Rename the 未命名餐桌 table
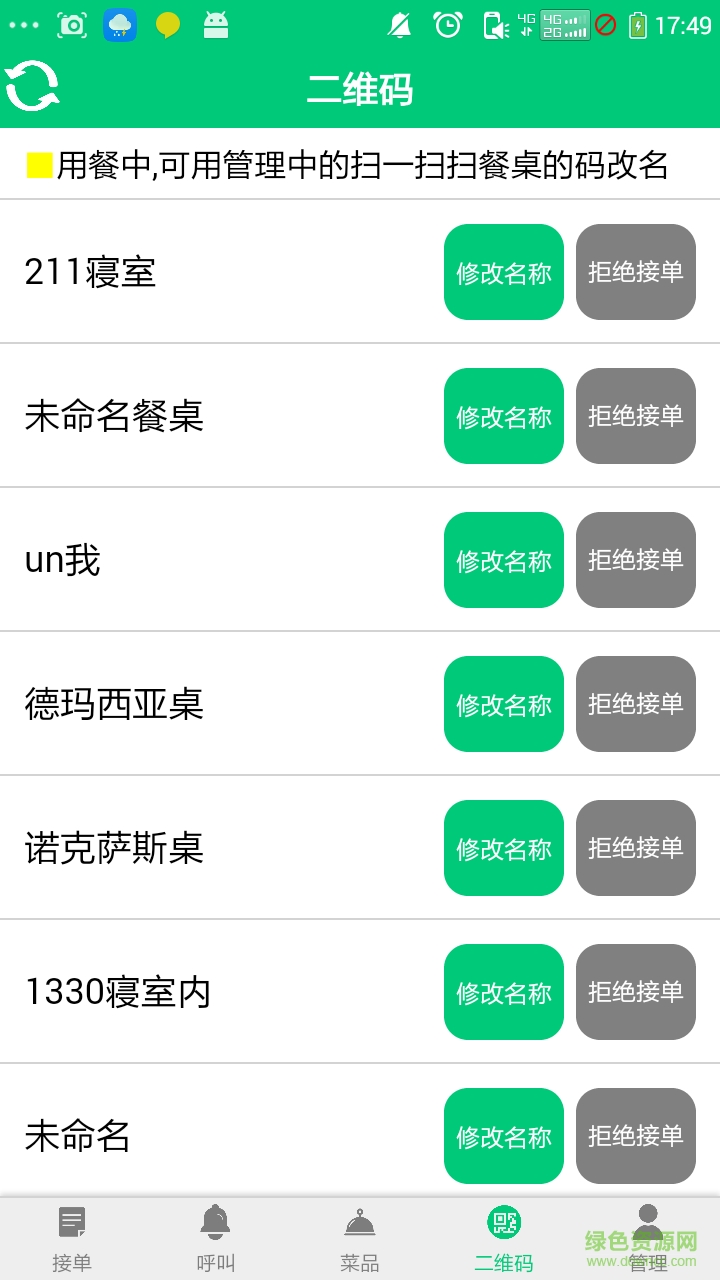720x1280 pixels. (x=504, y=416)
